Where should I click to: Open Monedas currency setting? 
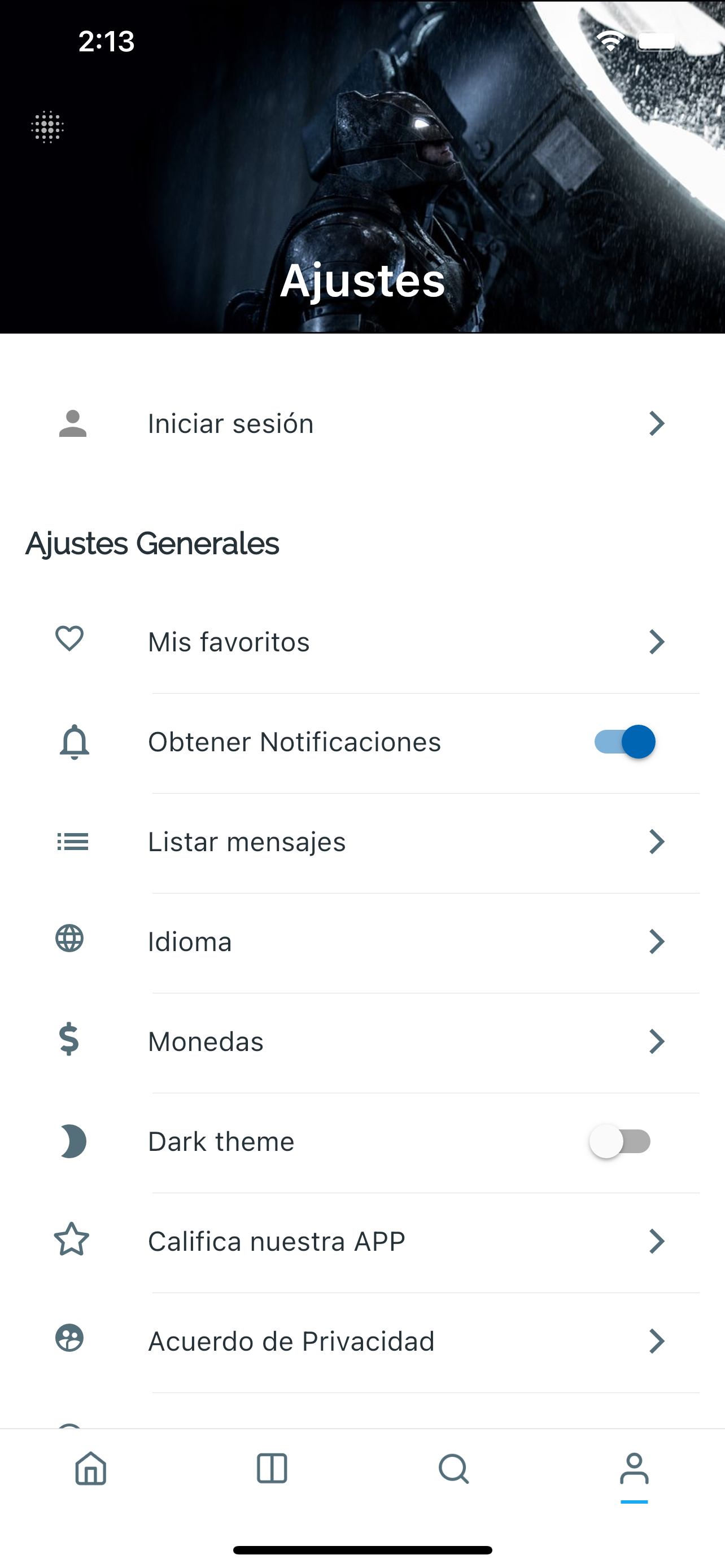[x=362, y=1042]
